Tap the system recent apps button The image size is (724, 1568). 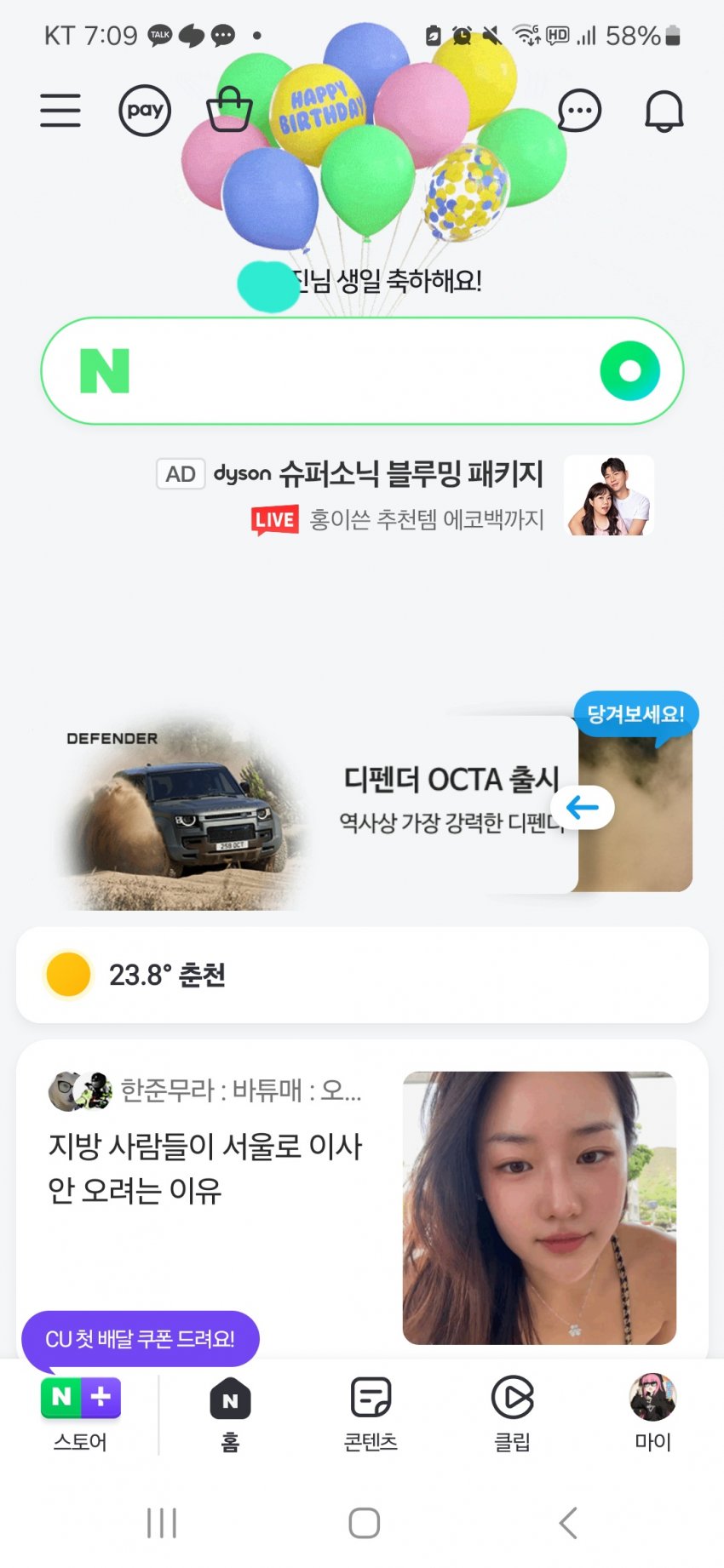tap(162, 1523)
